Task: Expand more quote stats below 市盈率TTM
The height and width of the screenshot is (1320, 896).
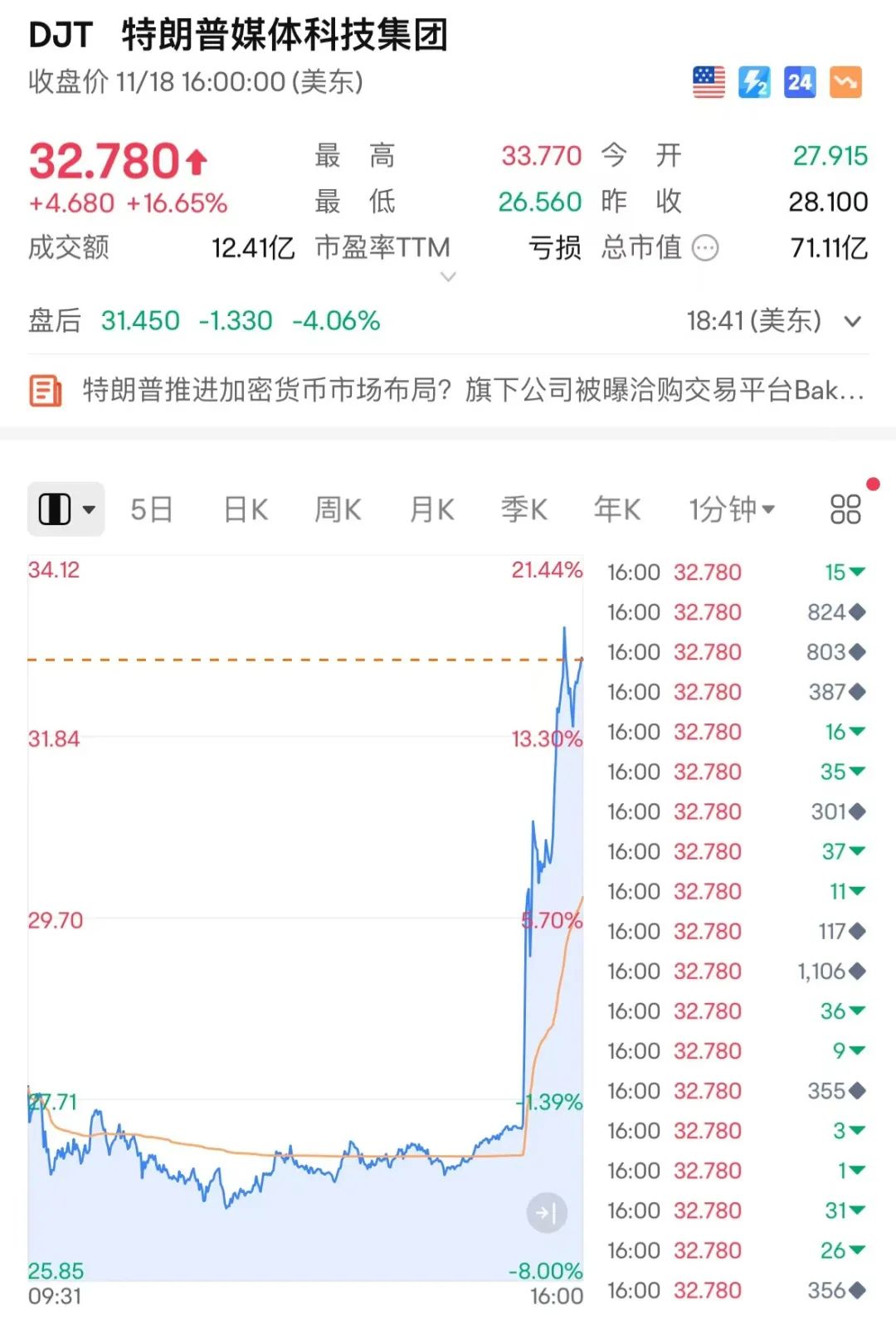Action: point(448,276)
